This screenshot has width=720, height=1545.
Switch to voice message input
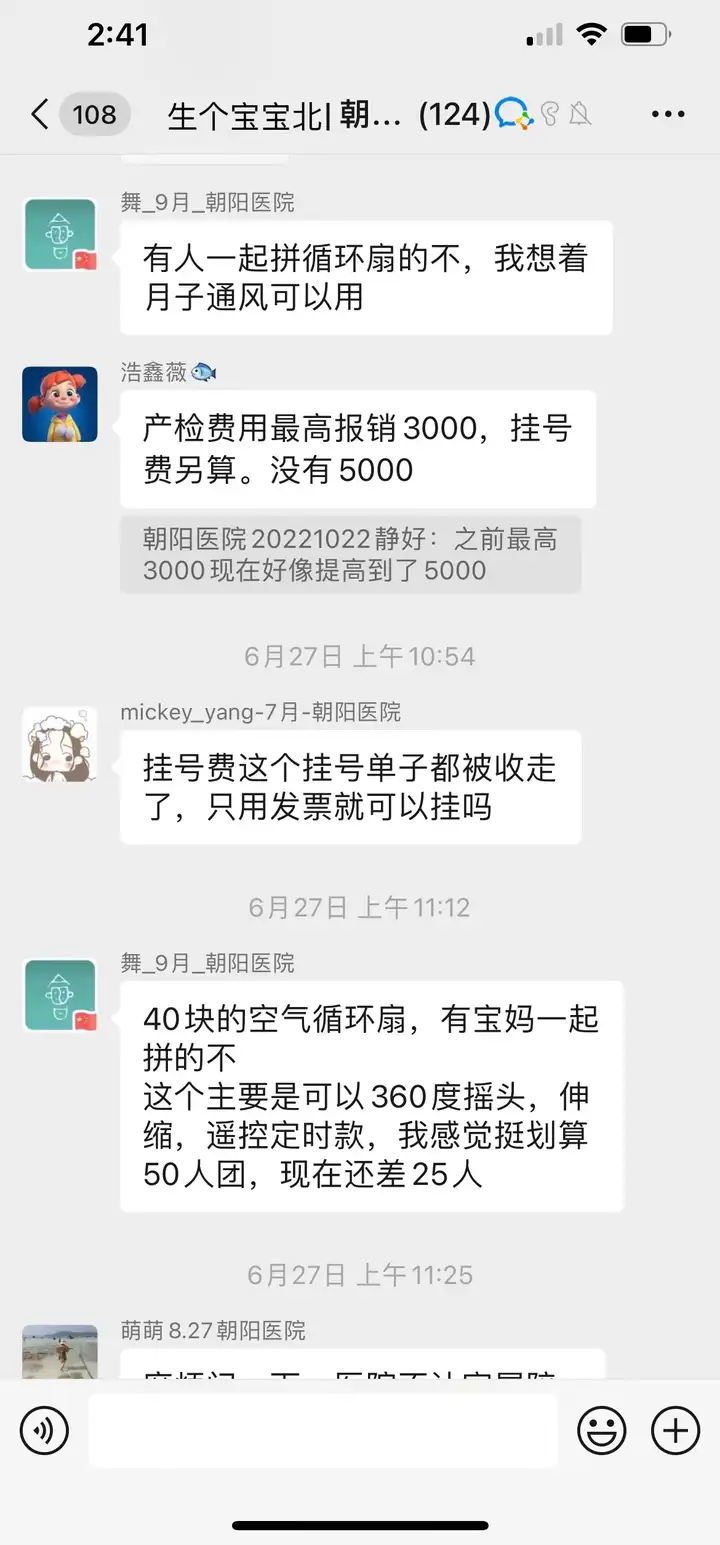pyautogui.click(x=44, y=1431)
